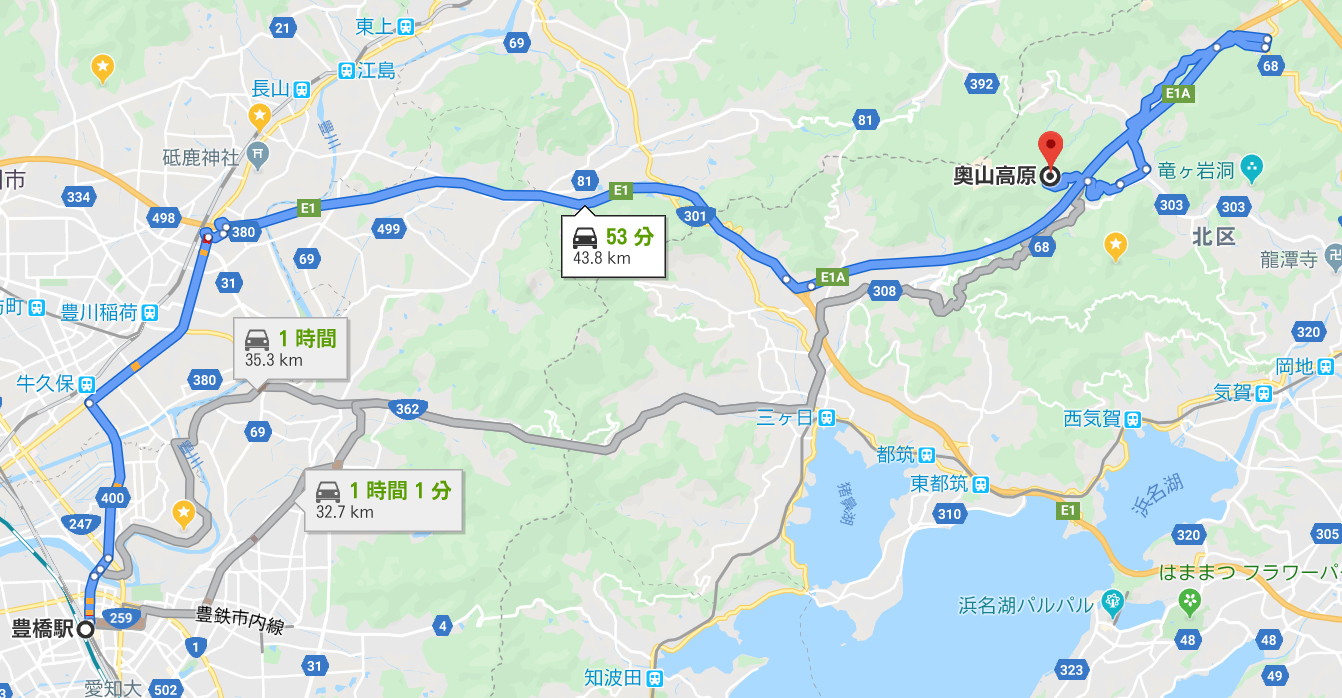
Task: Choose the 1時間 35.3 km alternate route
Action: [290, 348]
